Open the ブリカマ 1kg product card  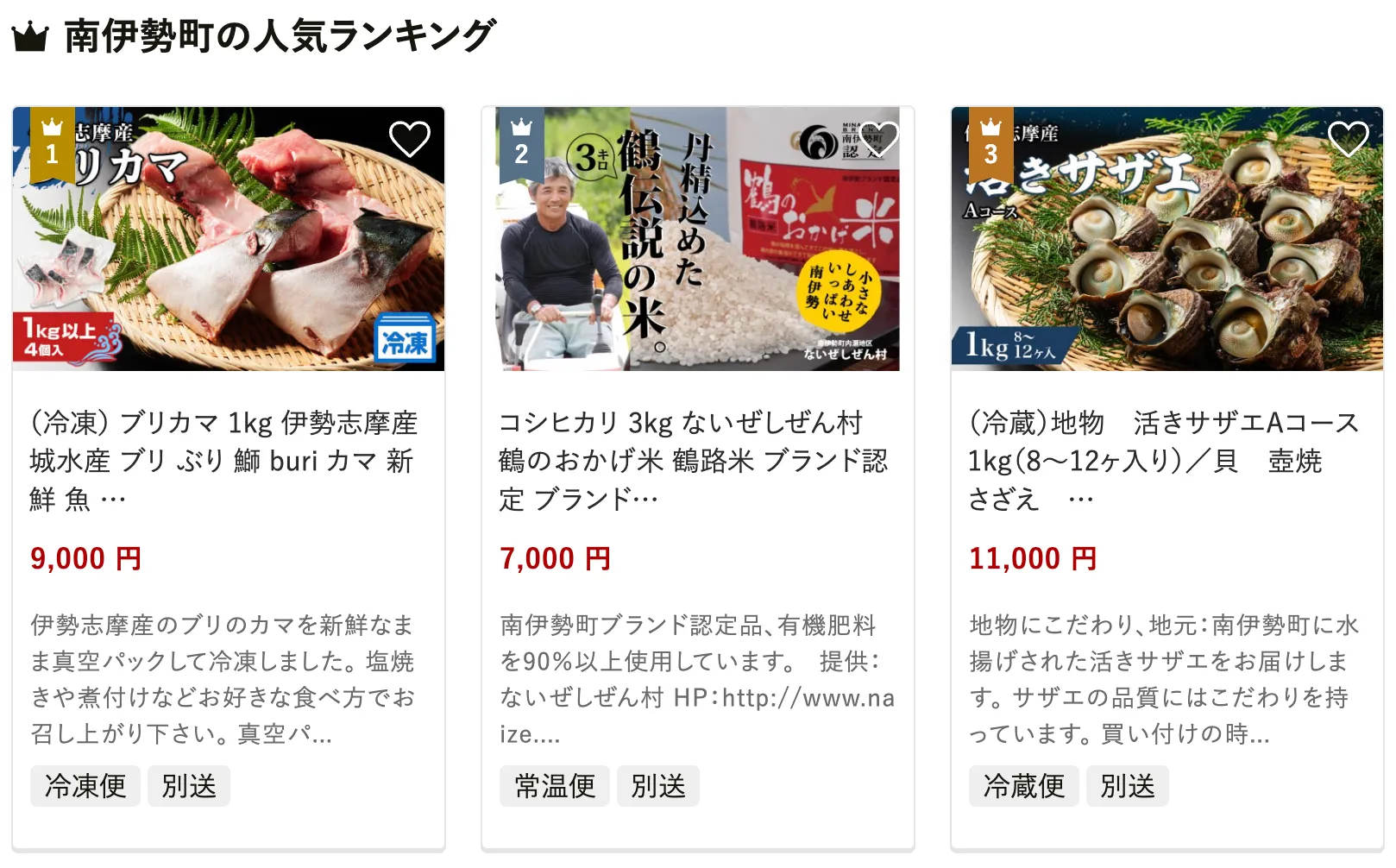coord(223,460)
